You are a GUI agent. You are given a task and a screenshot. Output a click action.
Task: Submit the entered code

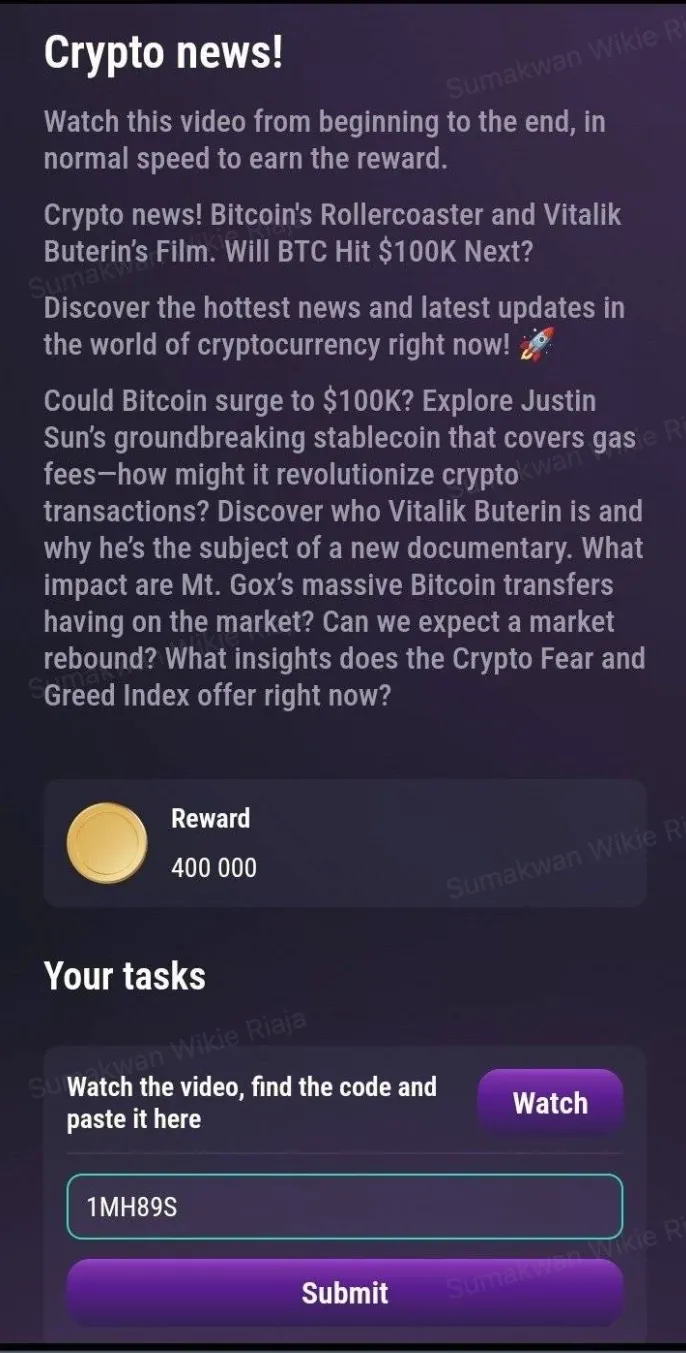(344, 1292)
